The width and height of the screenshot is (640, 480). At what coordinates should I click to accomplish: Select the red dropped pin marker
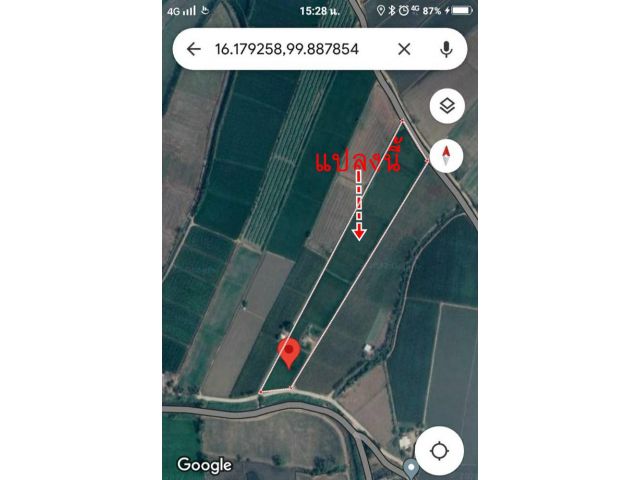click(289, 352)
